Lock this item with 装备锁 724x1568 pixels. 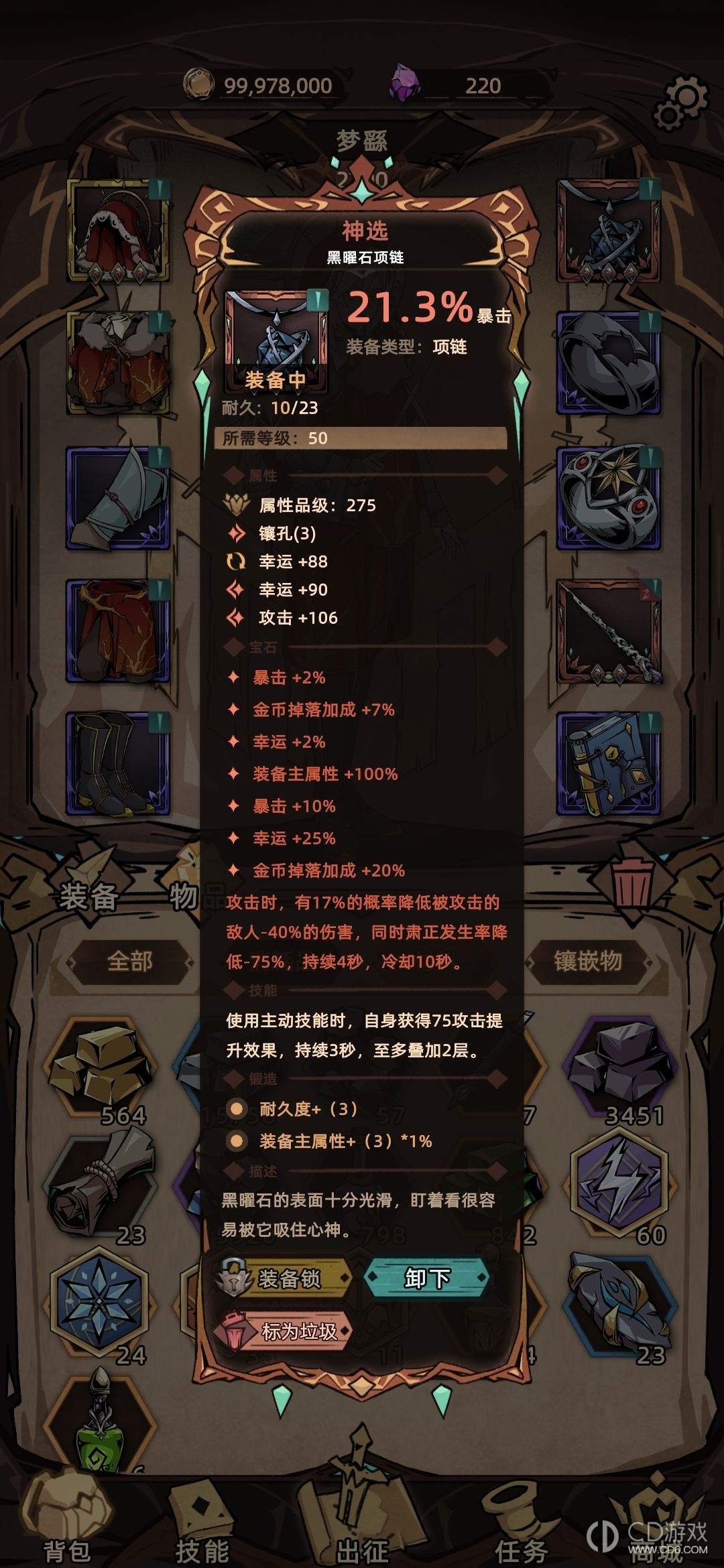tap(286, 1278)
